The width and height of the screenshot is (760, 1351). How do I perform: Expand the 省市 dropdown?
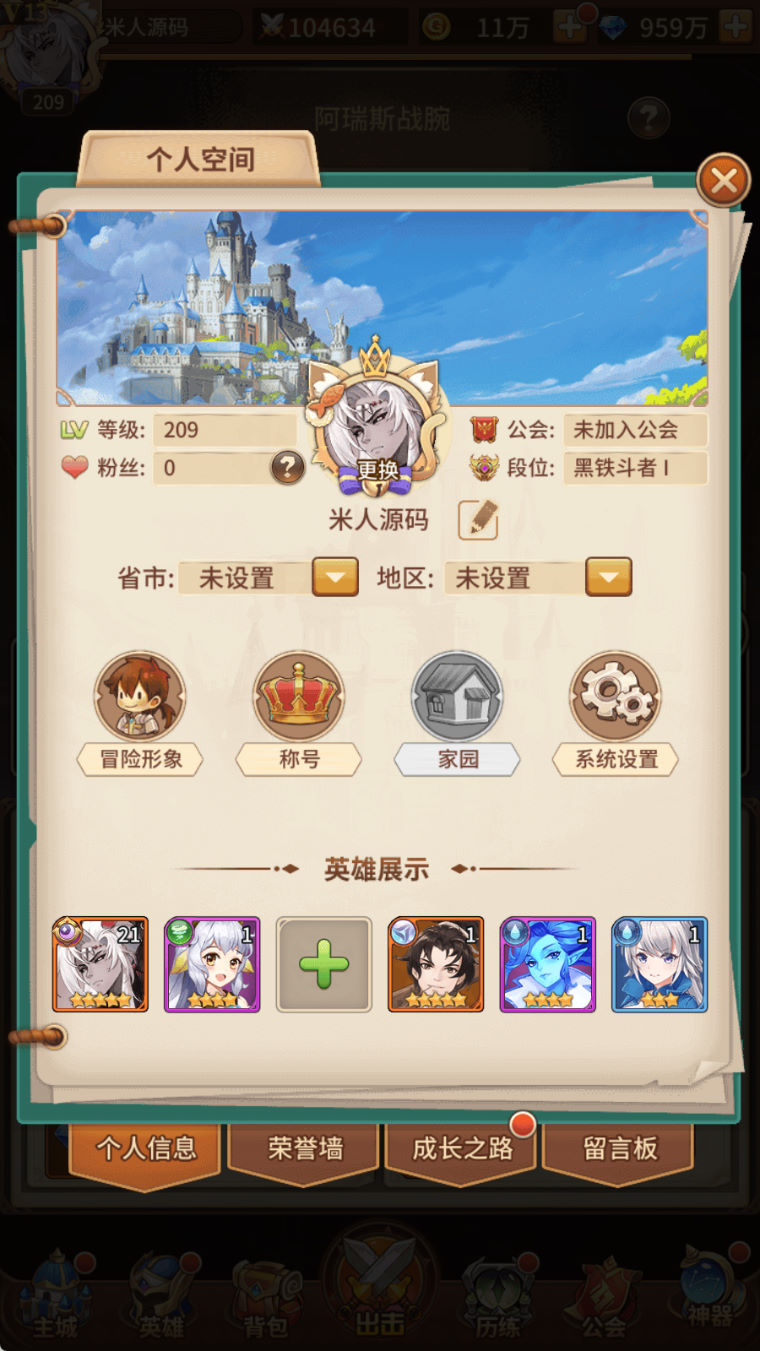[335, 577]
